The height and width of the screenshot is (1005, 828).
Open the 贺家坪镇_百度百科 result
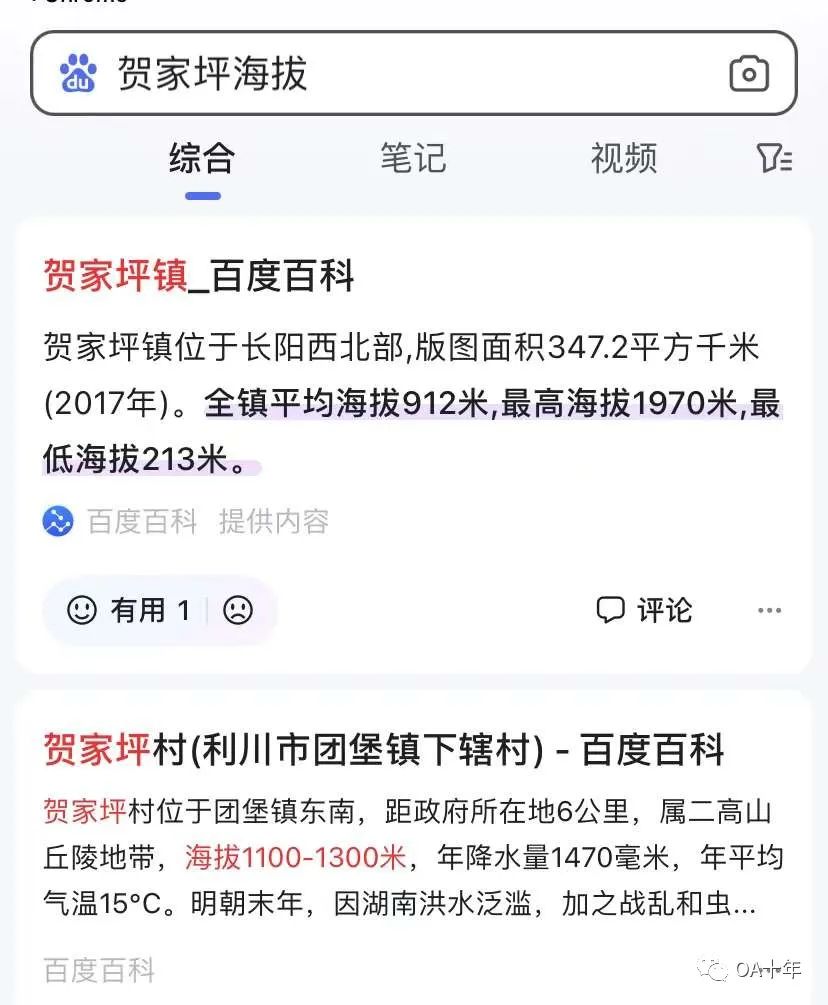click(x=199, y=277)
